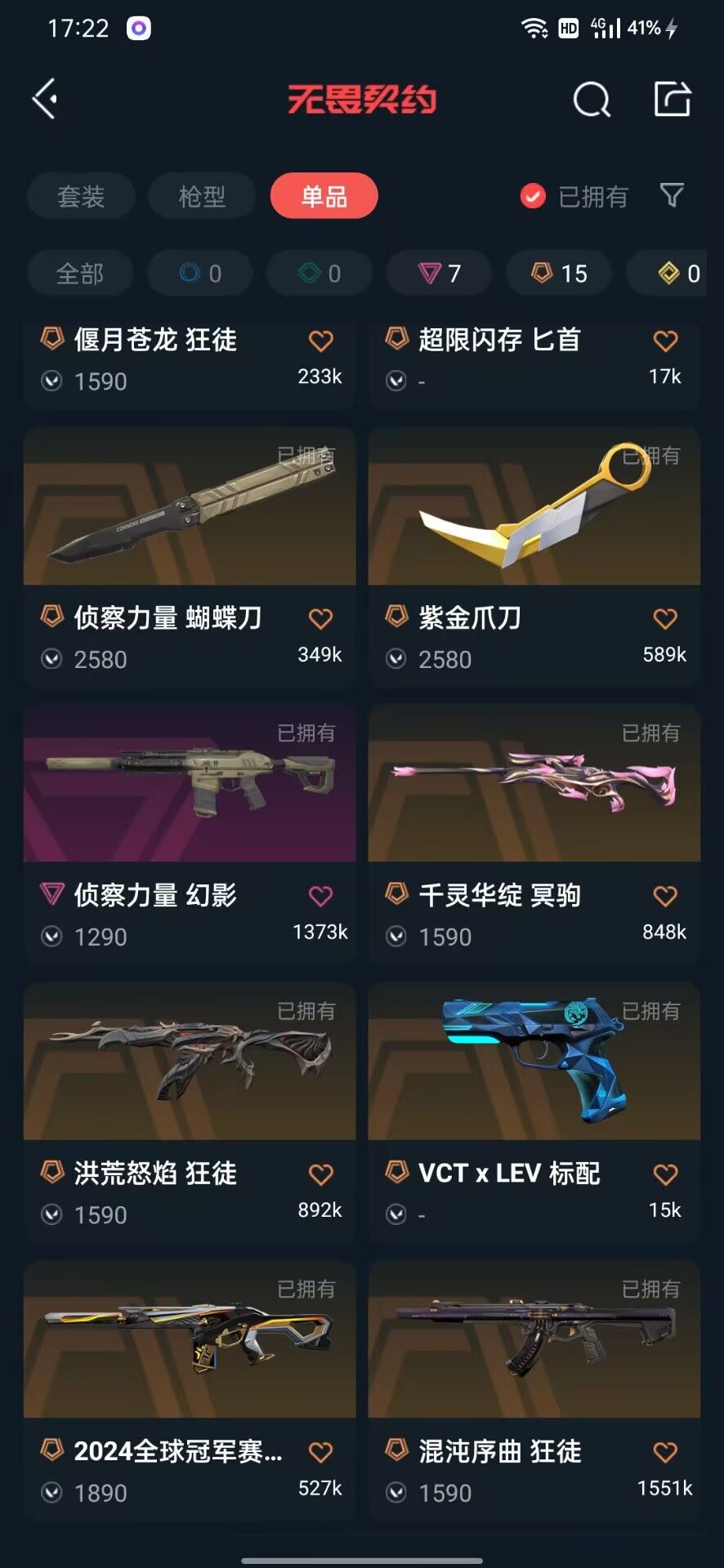The image size is (724, 1568).
Task: Select the 单品 tab
Action: tap(324, 196)
